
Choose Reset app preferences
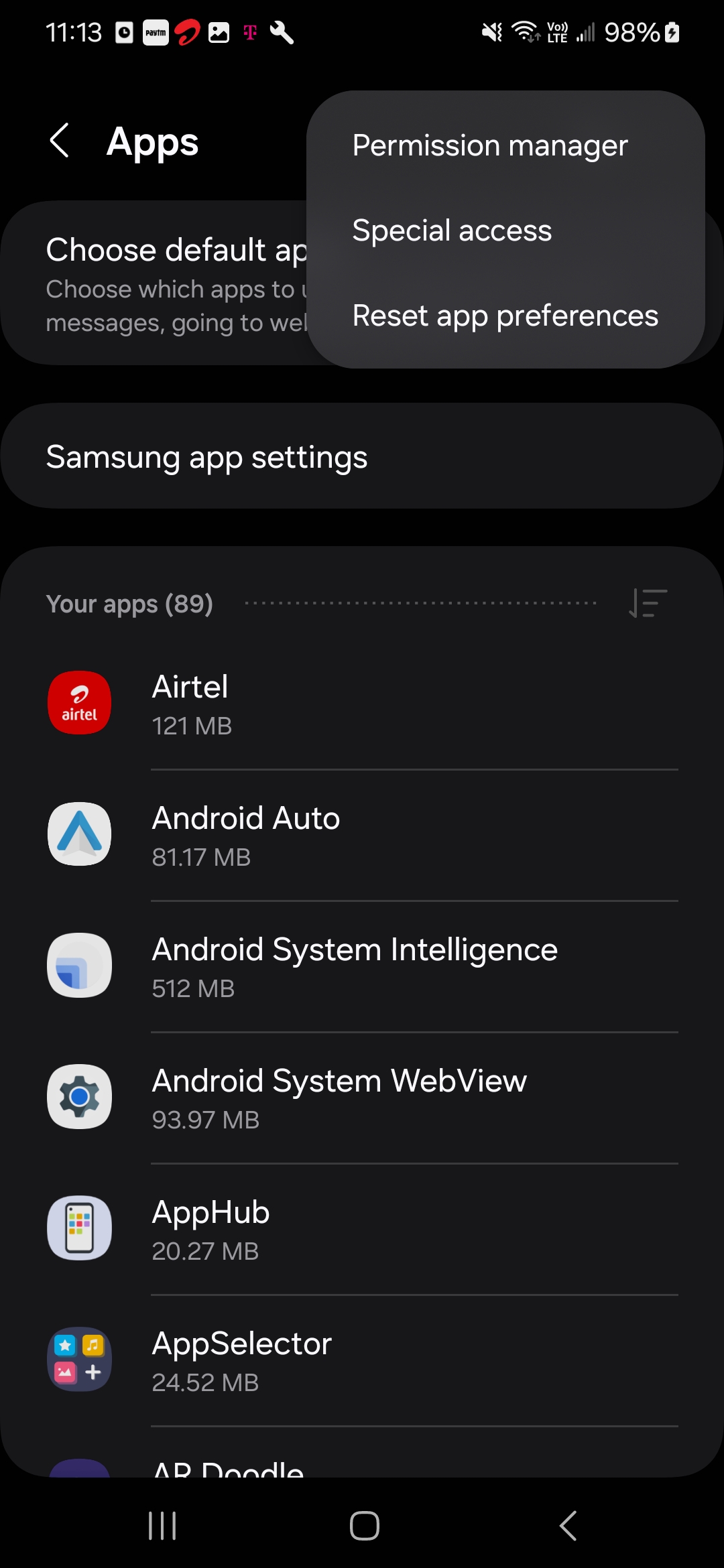pos(505,316)
